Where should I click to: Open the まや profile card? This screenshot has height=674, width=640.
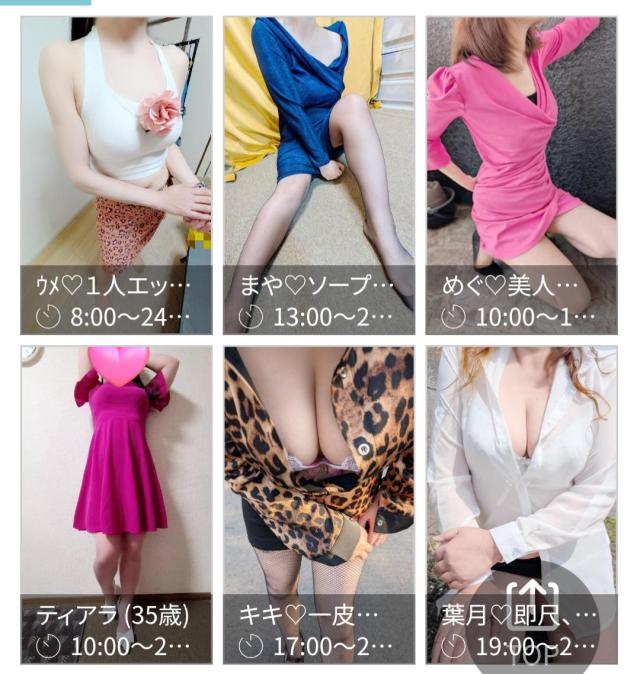click(x=319, y=175)
